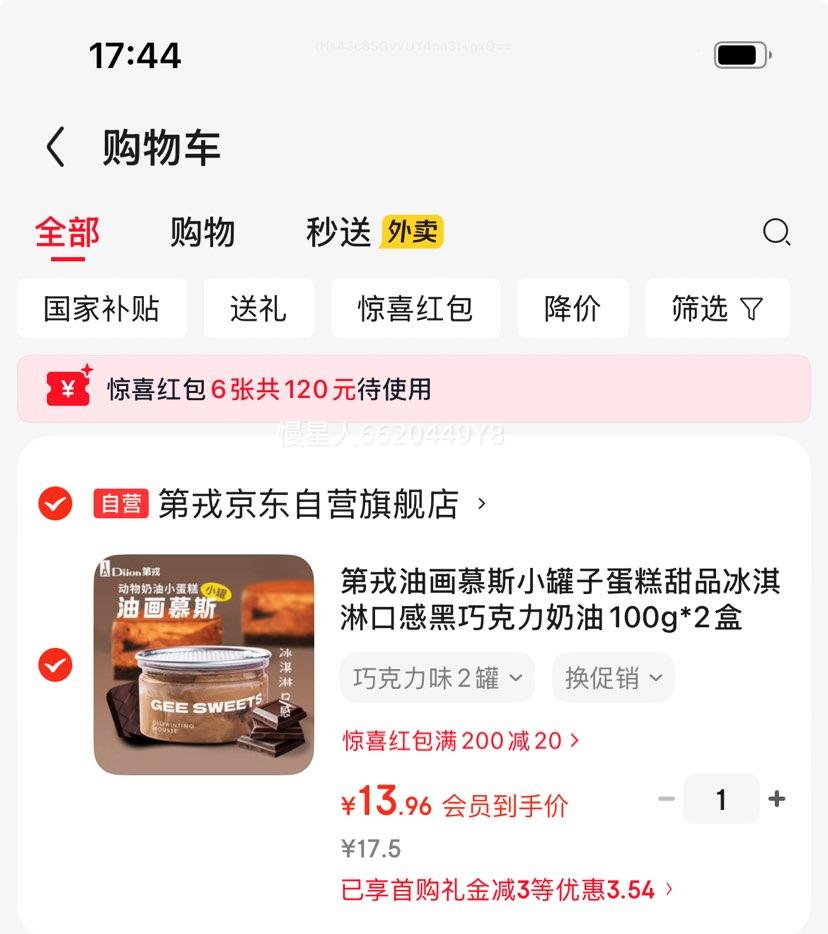The width and height of the screenshot is (828, 934).
Task: Deselect the chocolate mousse product checkbox
Action: point(55,666)
